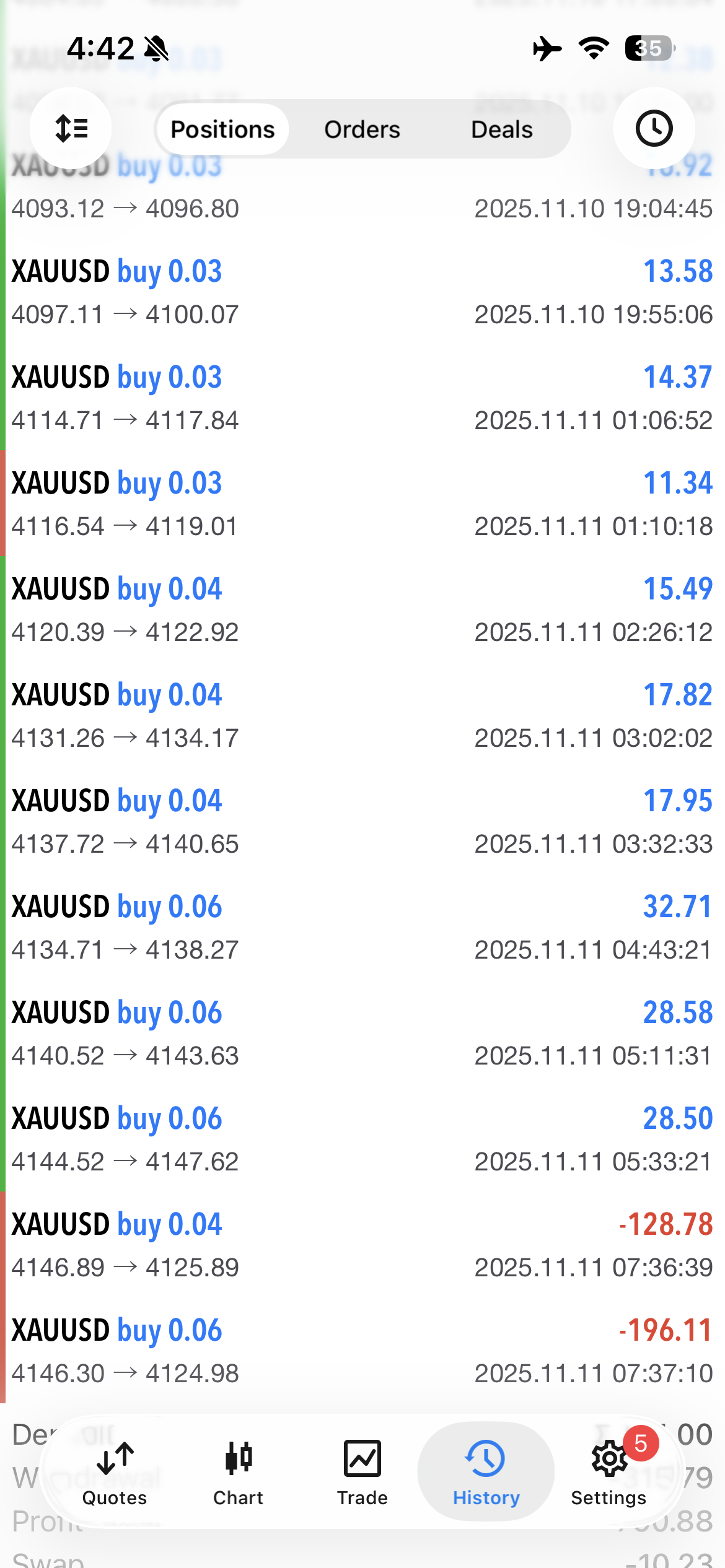The height and width of the screenshot is (1568, 725).
Task: Open the history period clock icon
Action: (x=654, y=129)
